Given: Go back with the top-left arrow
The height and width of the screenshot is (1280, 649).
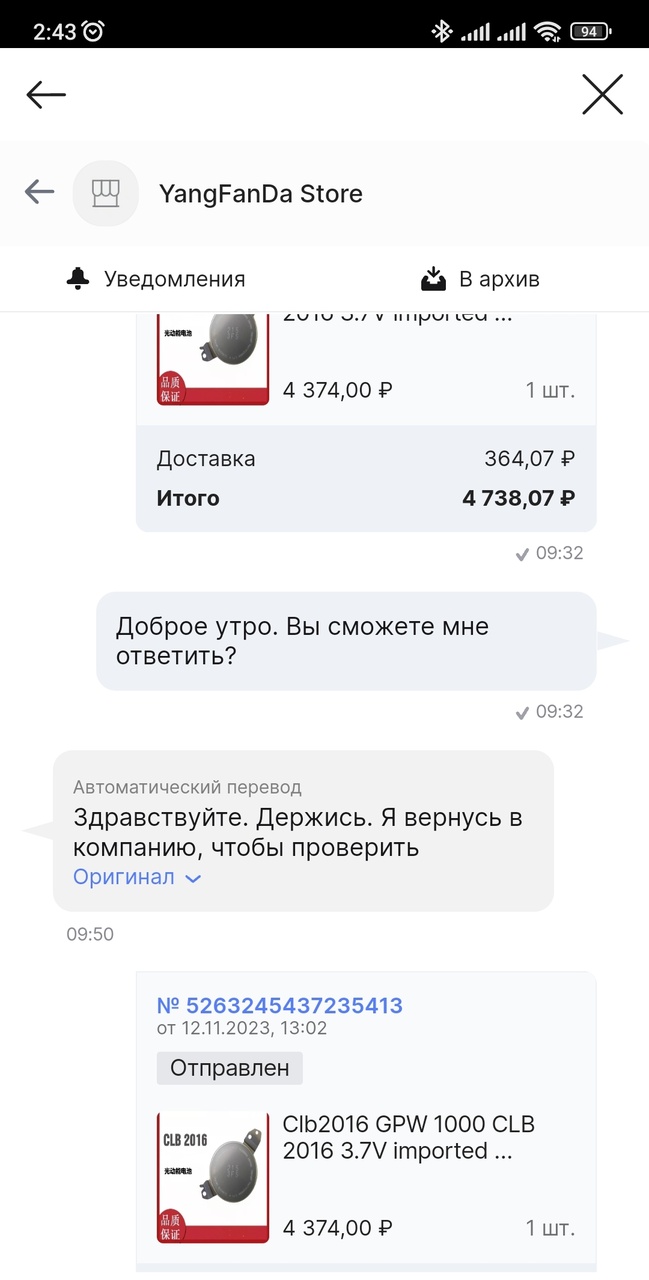Looking at the screenshot, I should (x=46, y=95).
